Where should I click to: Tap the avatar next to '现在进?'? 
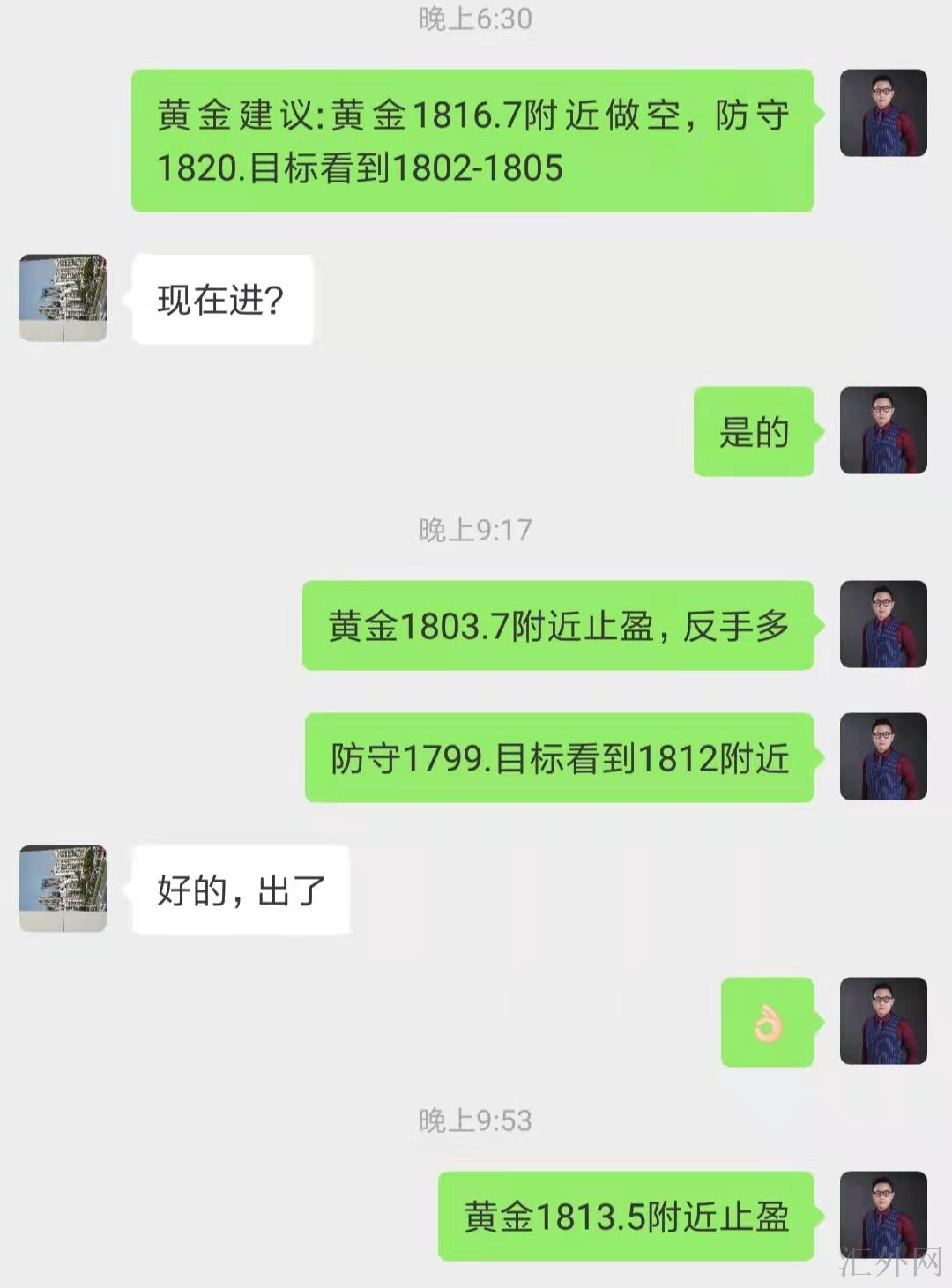click(63, 298)
